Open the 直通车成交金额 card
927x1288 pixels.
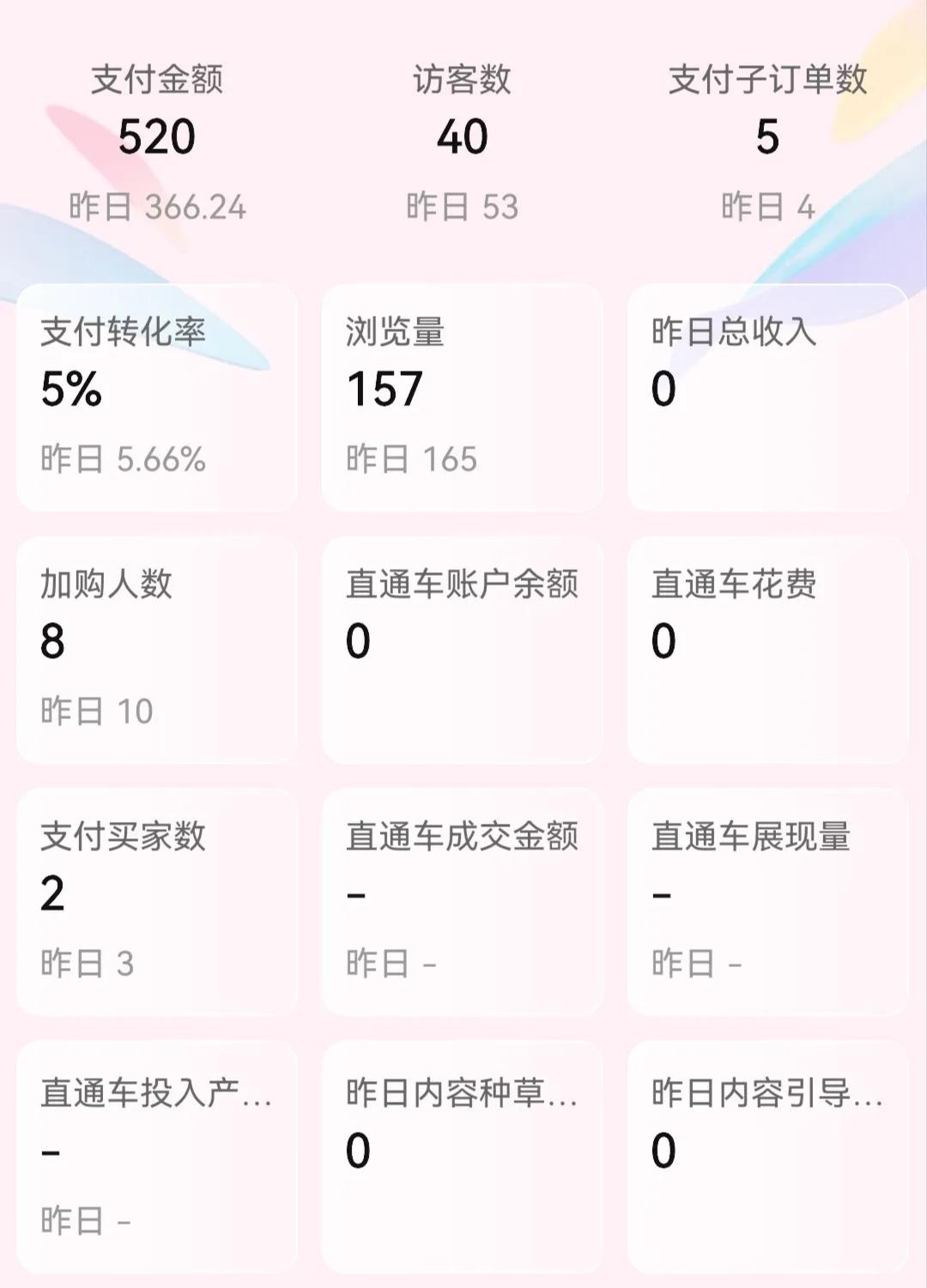click(x=463, y=901)
